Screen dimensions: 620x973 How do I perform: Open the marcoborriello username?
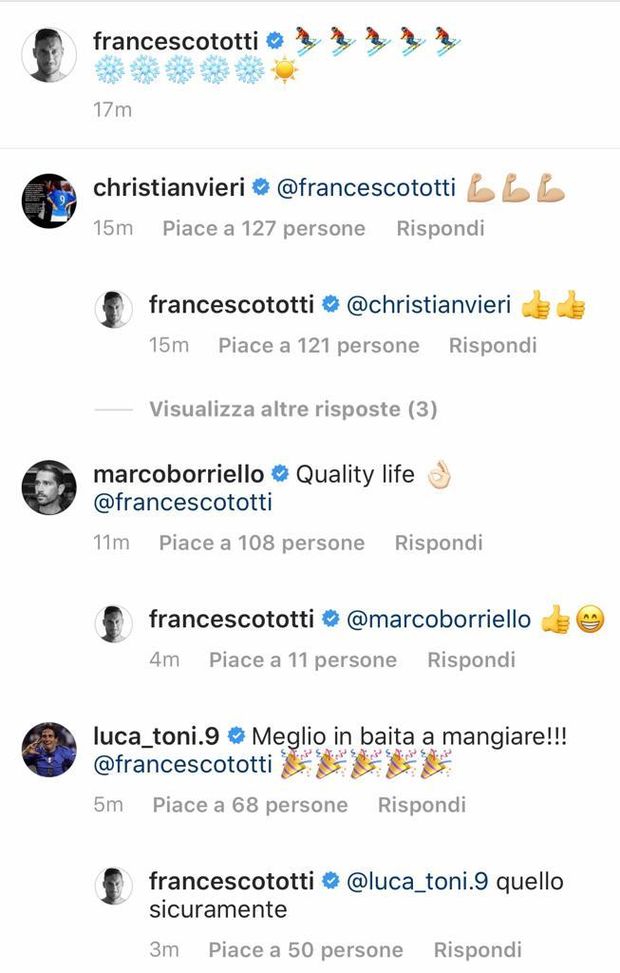tap(177, 475)
